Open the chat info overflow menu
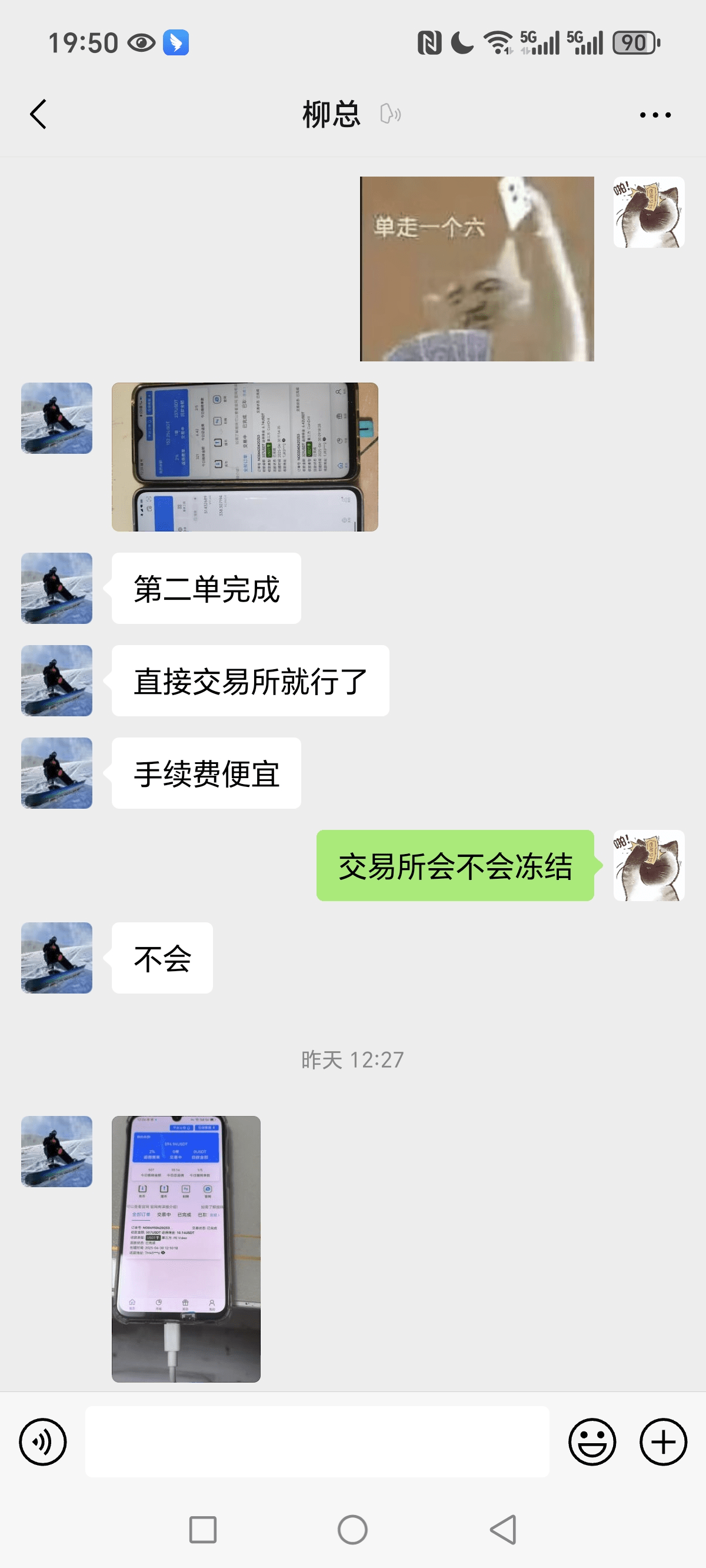The image size is (706, 1568). point(655,114)
